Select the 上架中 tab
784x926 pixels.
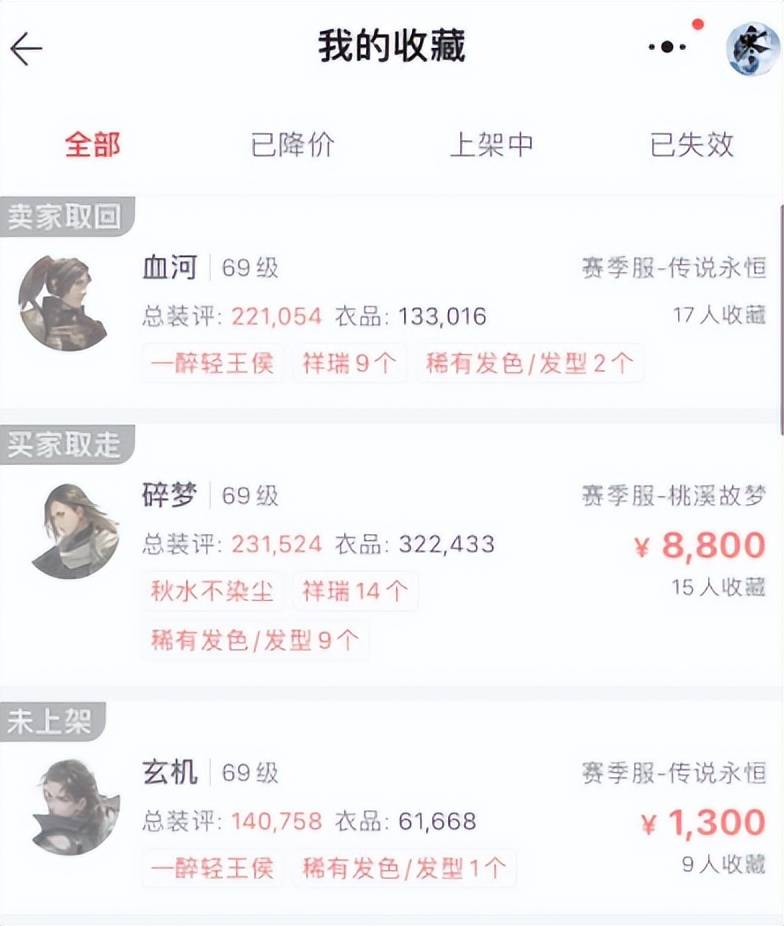pyautogui.click(x=491, y=144)
